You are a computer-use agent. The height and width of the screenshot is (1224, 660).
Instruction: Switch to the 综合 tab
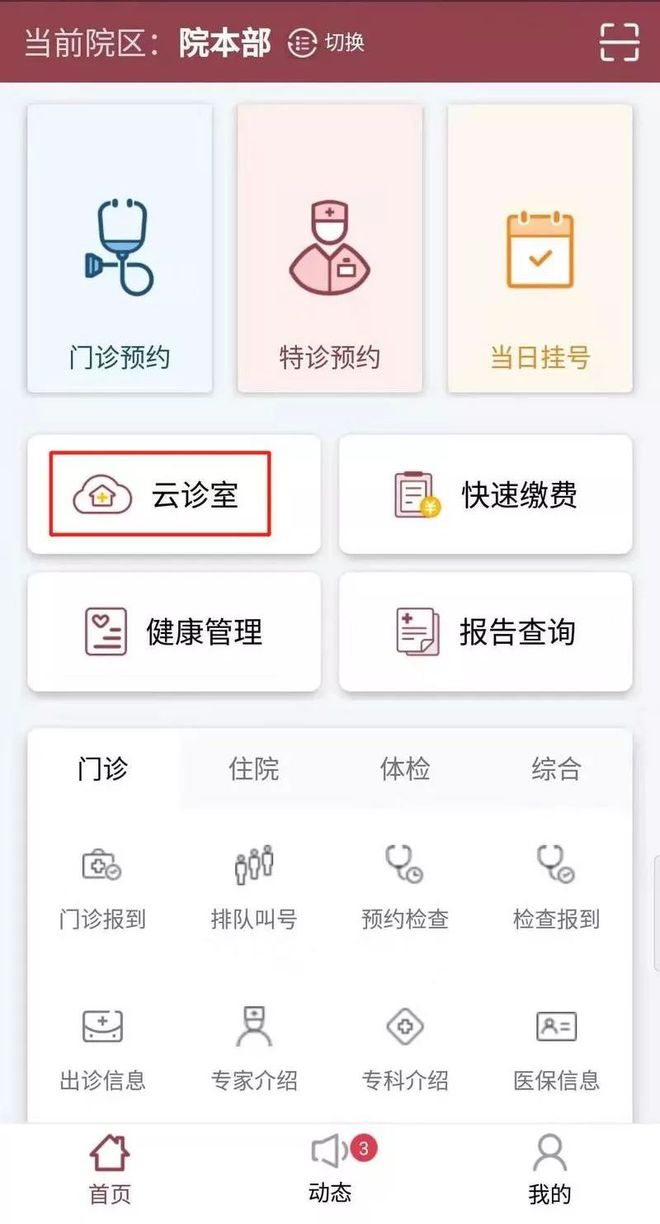pos(556,769)
